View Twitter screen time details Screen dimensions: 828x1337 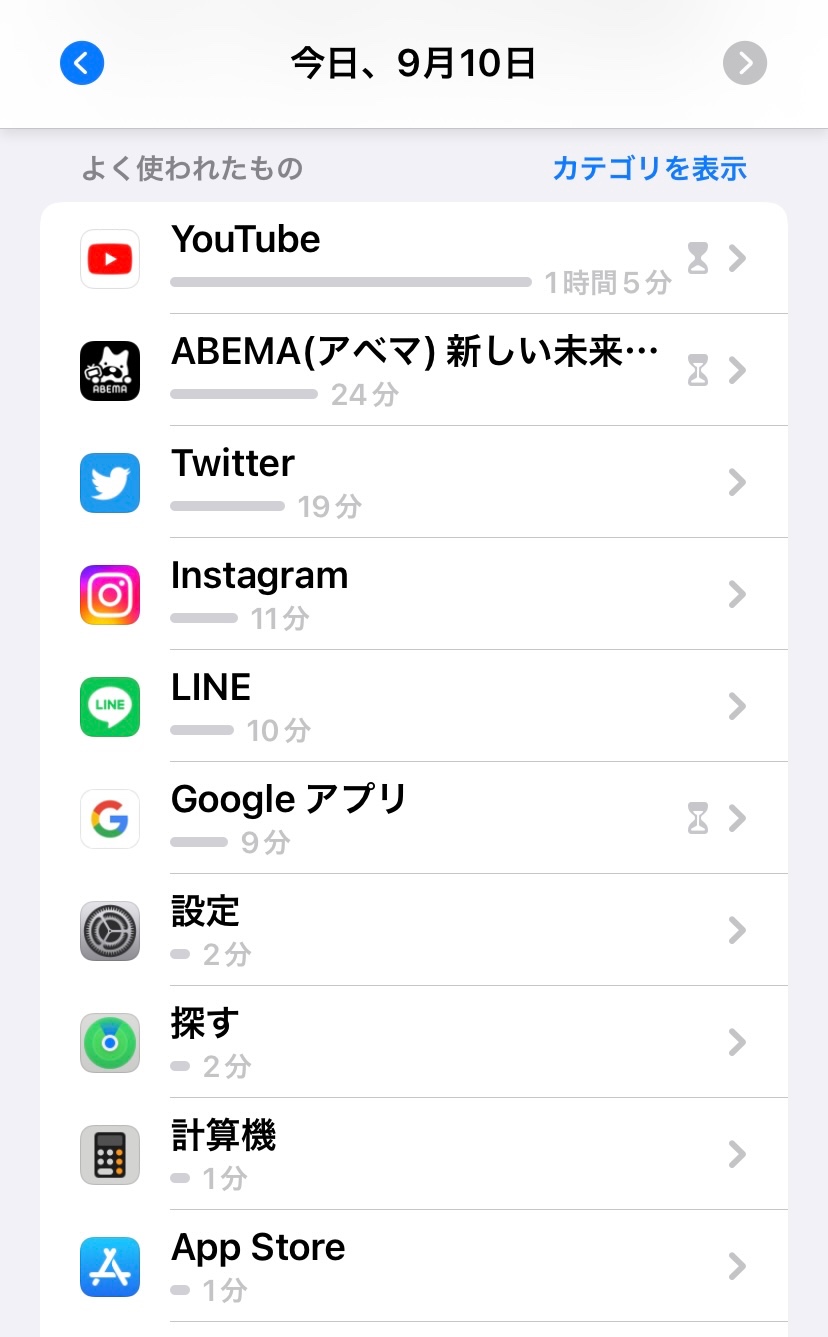point(414,483)
